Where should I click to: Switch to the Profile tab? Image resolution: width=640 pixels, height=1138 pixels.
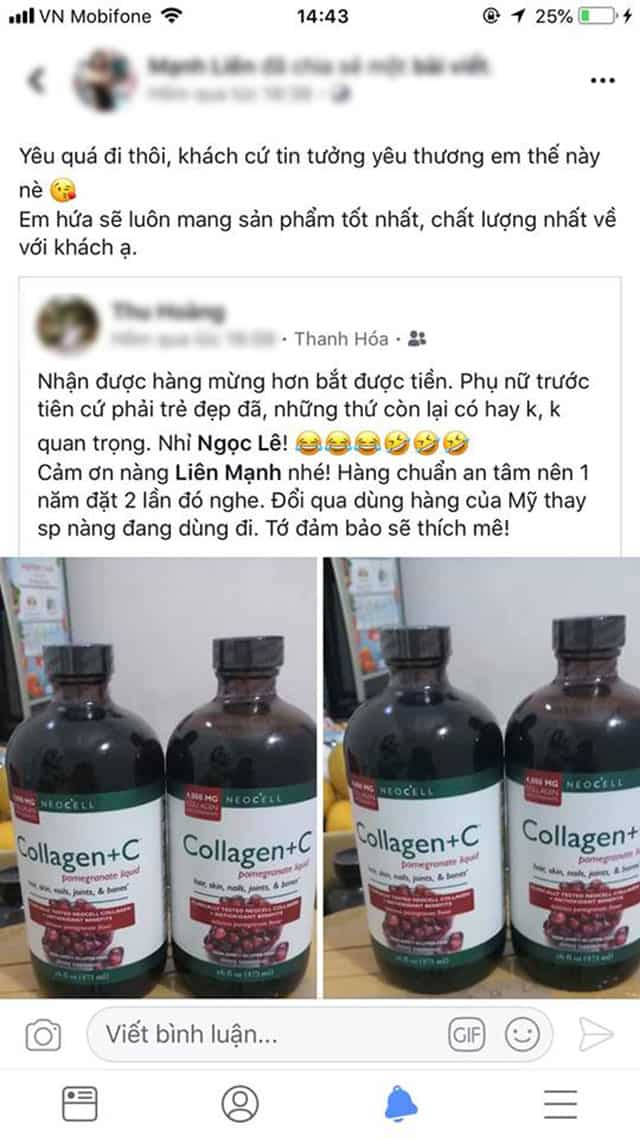[x=240, y=1103]
